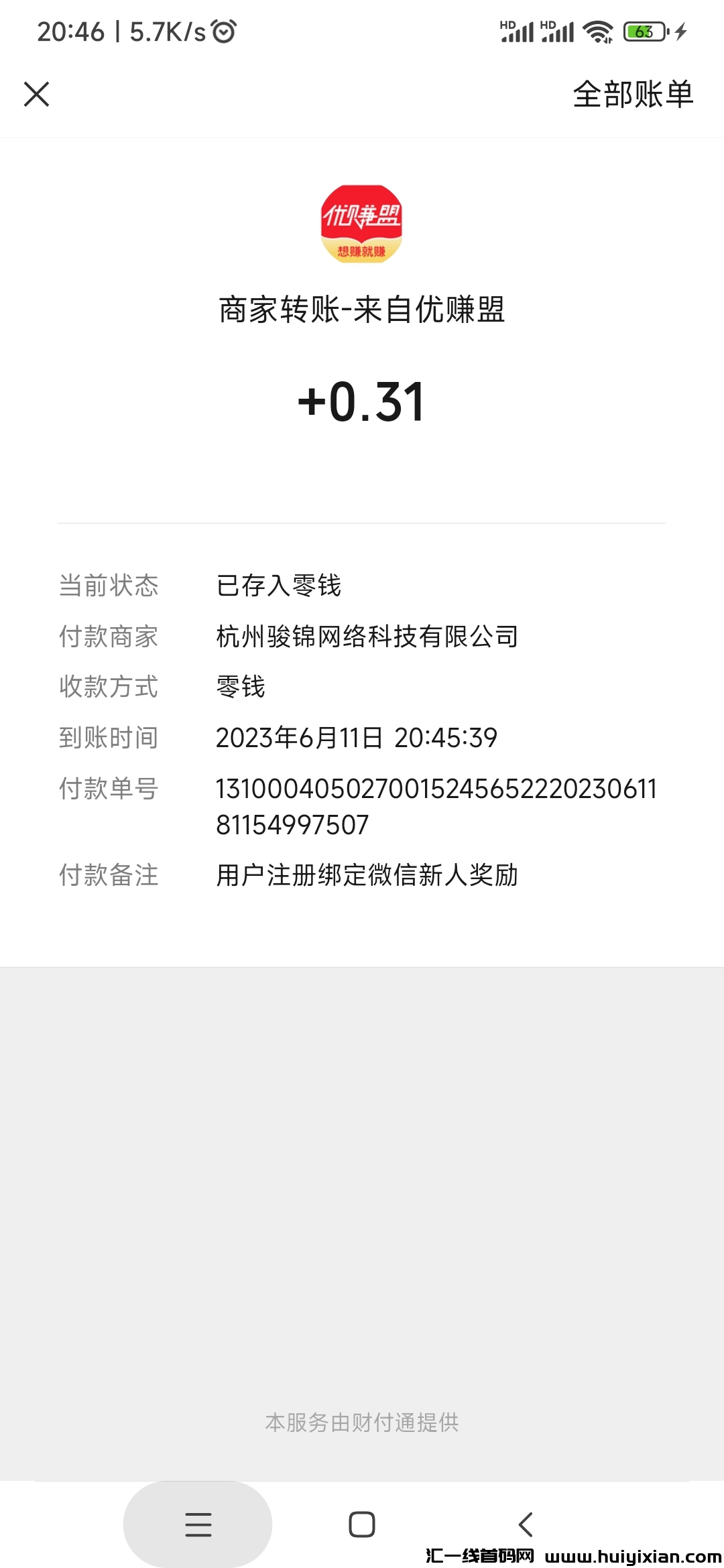Open 全部账单 to view all bills
This screenshot has width=724, height=1568.
click(633, 95)
